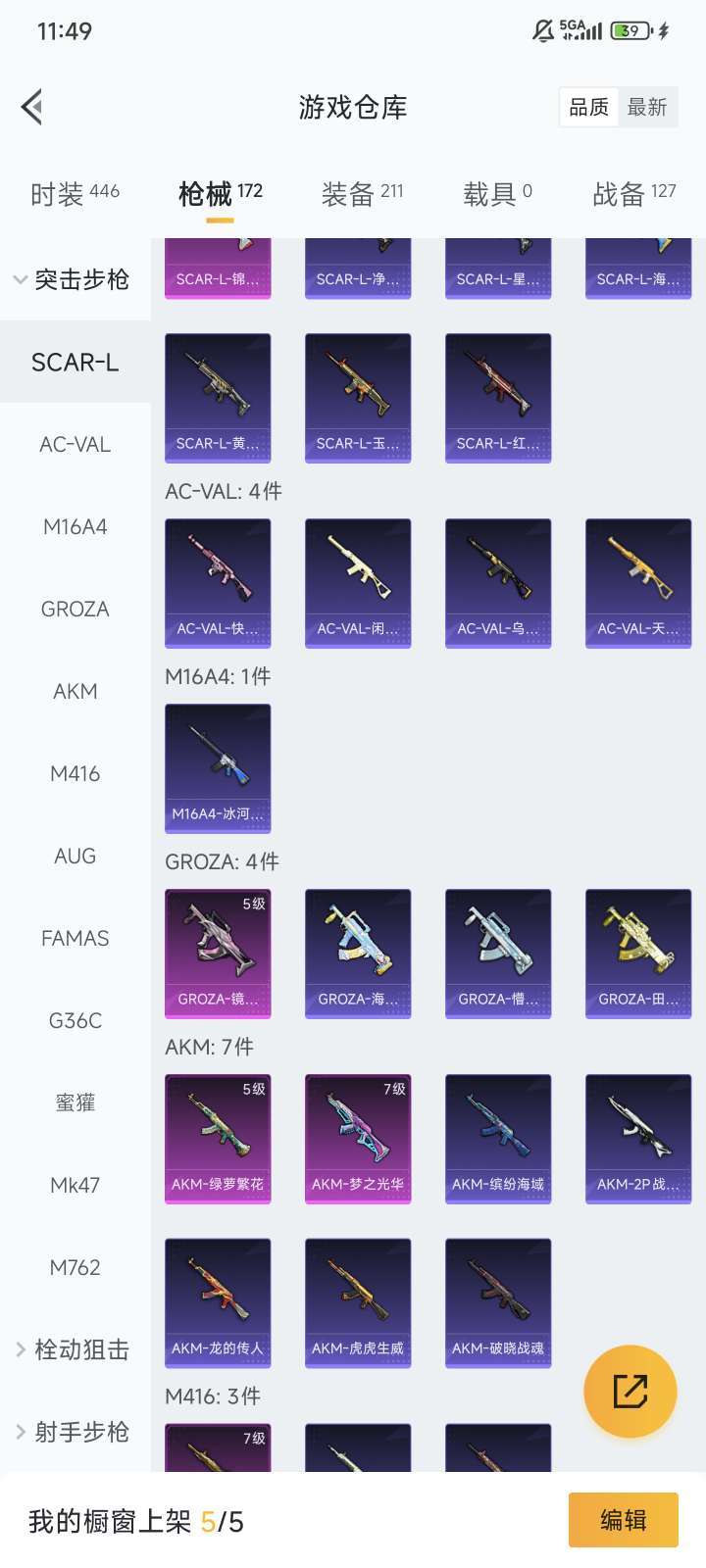Tap the orange share floating button

[x=630, y=1391]
